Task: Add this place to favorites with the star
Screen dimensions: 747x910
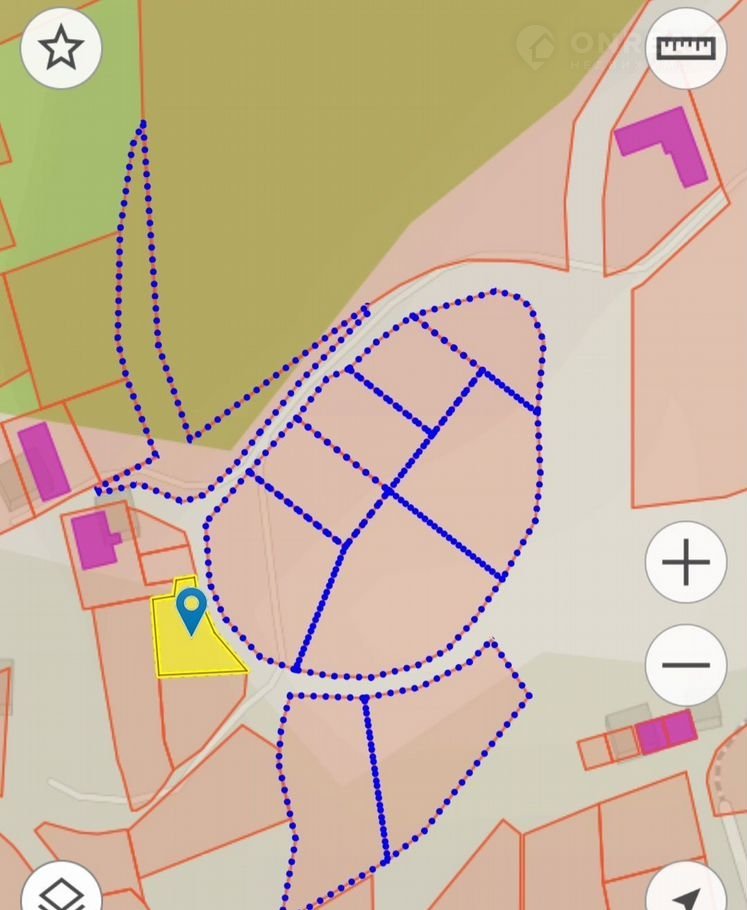Action: click(x=61, y=47)
